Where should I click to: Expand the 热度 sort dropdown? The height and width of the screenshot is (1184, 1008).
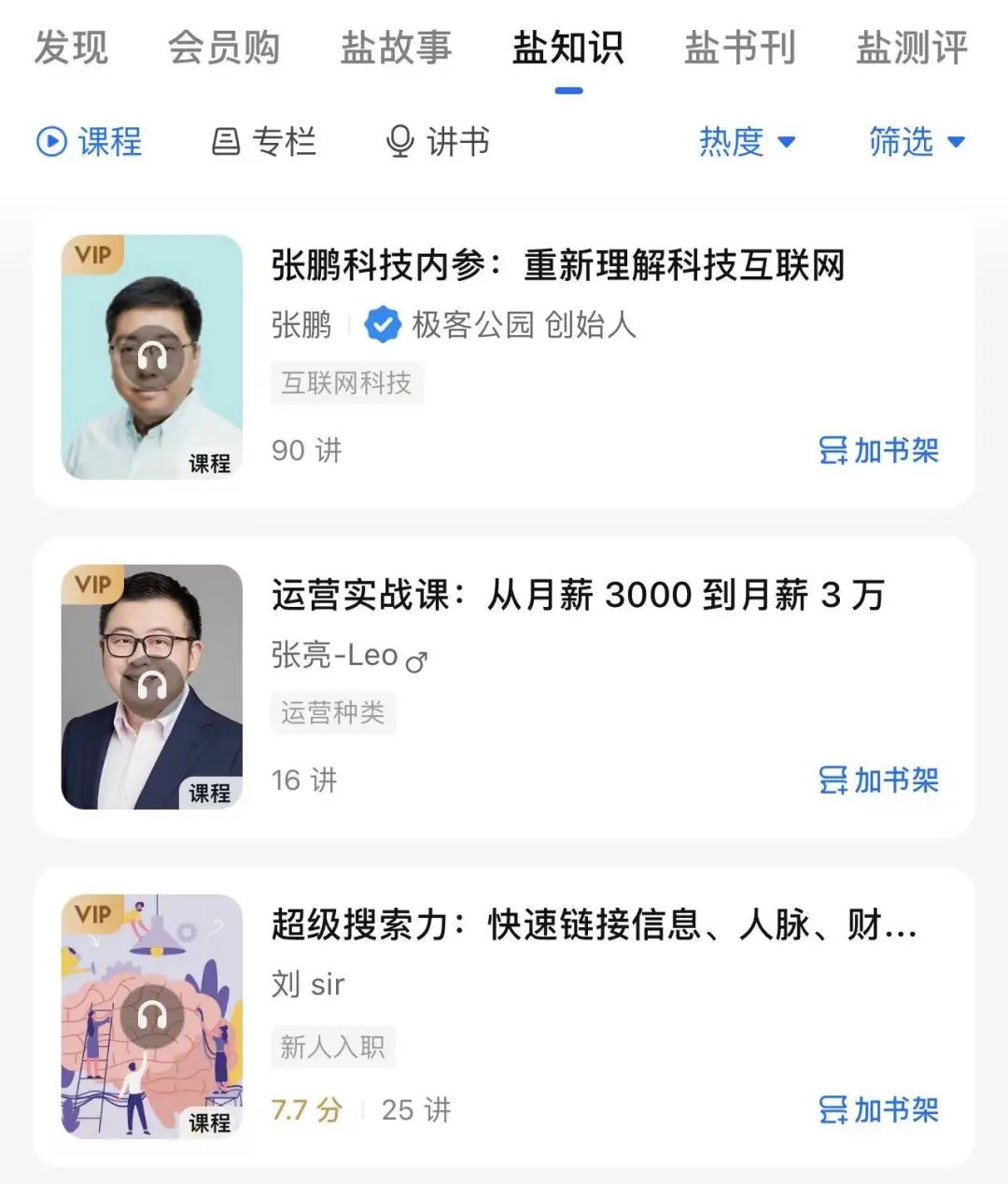pyautogui.click(x=747, y=142)
